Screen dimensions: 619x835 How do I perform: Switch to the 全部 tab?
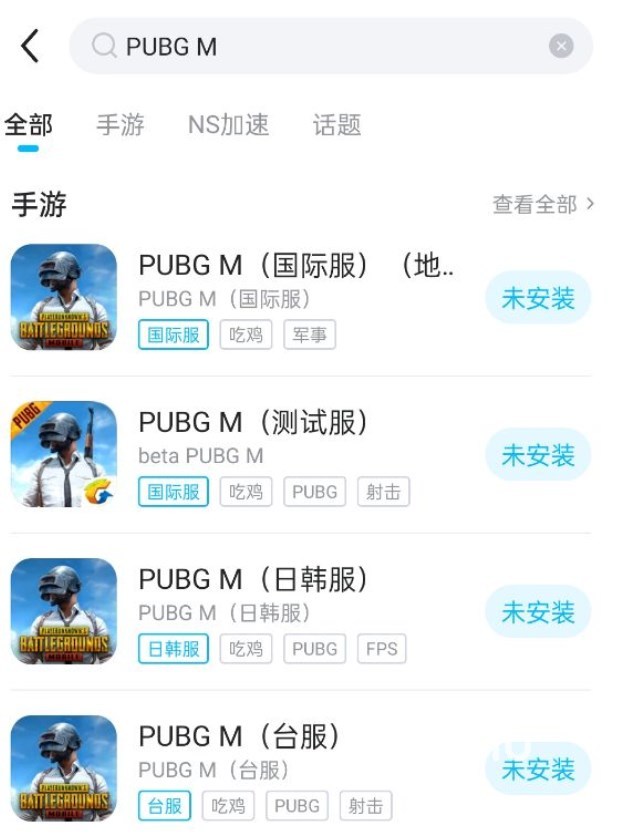pyautogui.click(x=28, y=125)
